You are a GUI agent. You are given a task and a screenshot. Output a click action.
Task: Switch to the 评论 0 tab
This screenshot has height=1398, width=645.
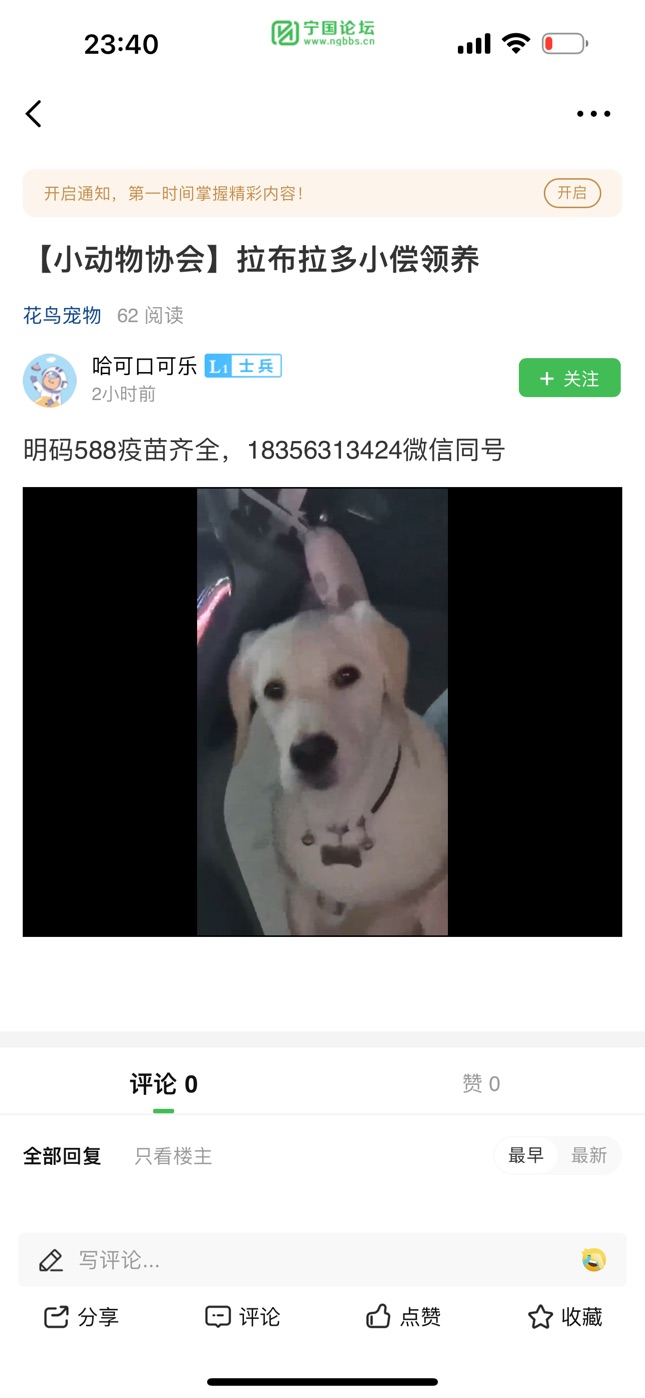click(164, 1084)
